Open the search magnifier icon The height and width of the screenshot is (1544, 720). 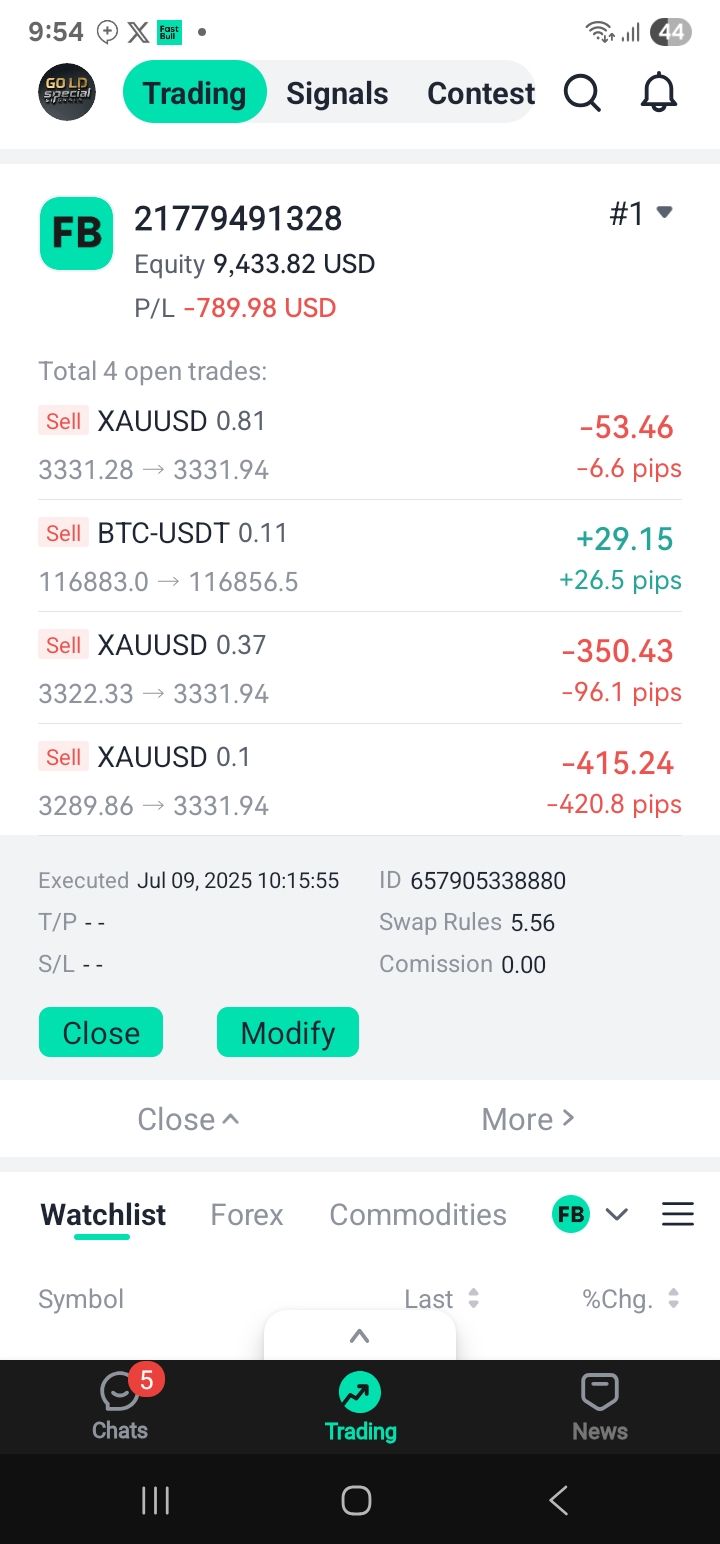coord(582,93)
